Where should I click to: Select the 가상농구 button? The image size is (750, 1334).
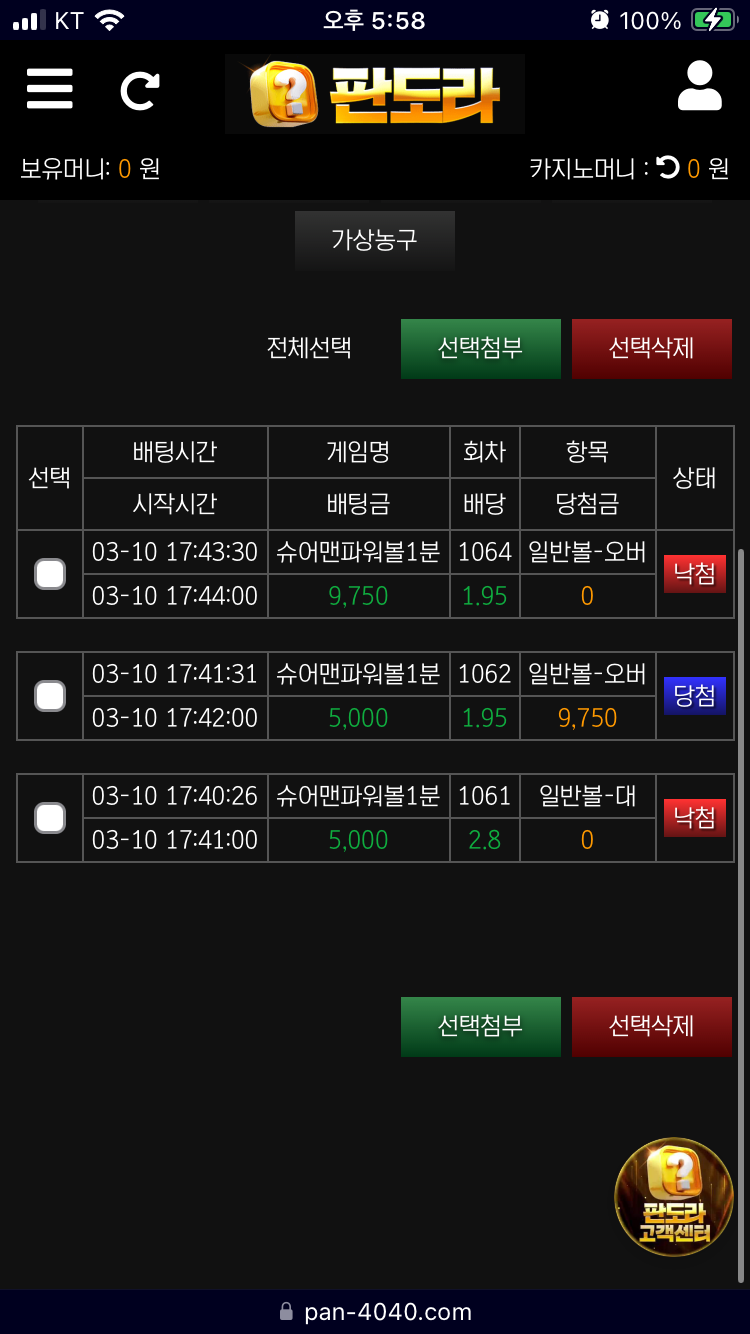click(374, 240)
